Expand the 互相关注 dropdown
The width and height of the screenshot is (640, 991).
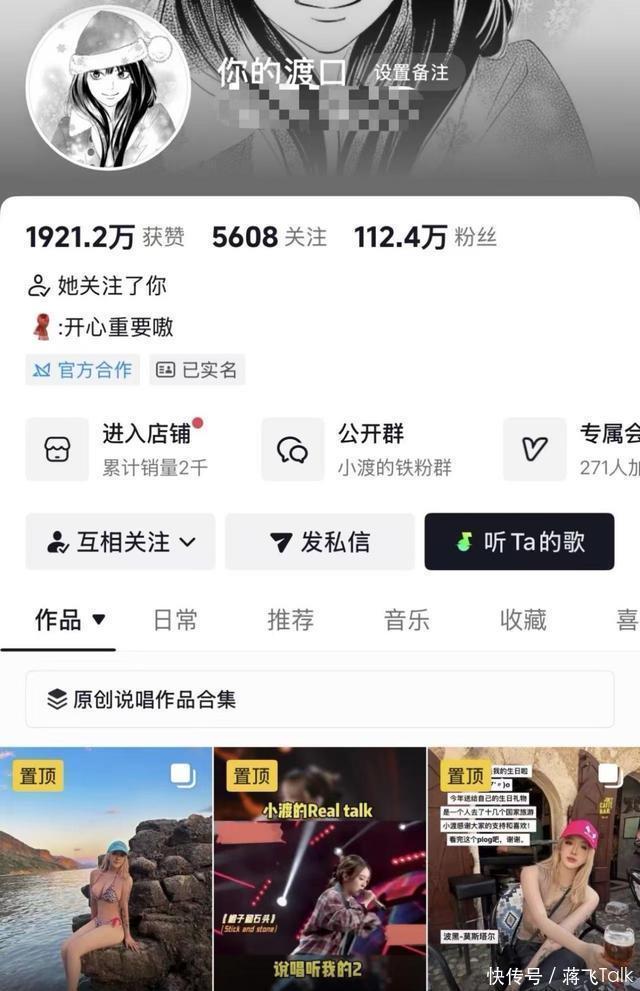120,542
